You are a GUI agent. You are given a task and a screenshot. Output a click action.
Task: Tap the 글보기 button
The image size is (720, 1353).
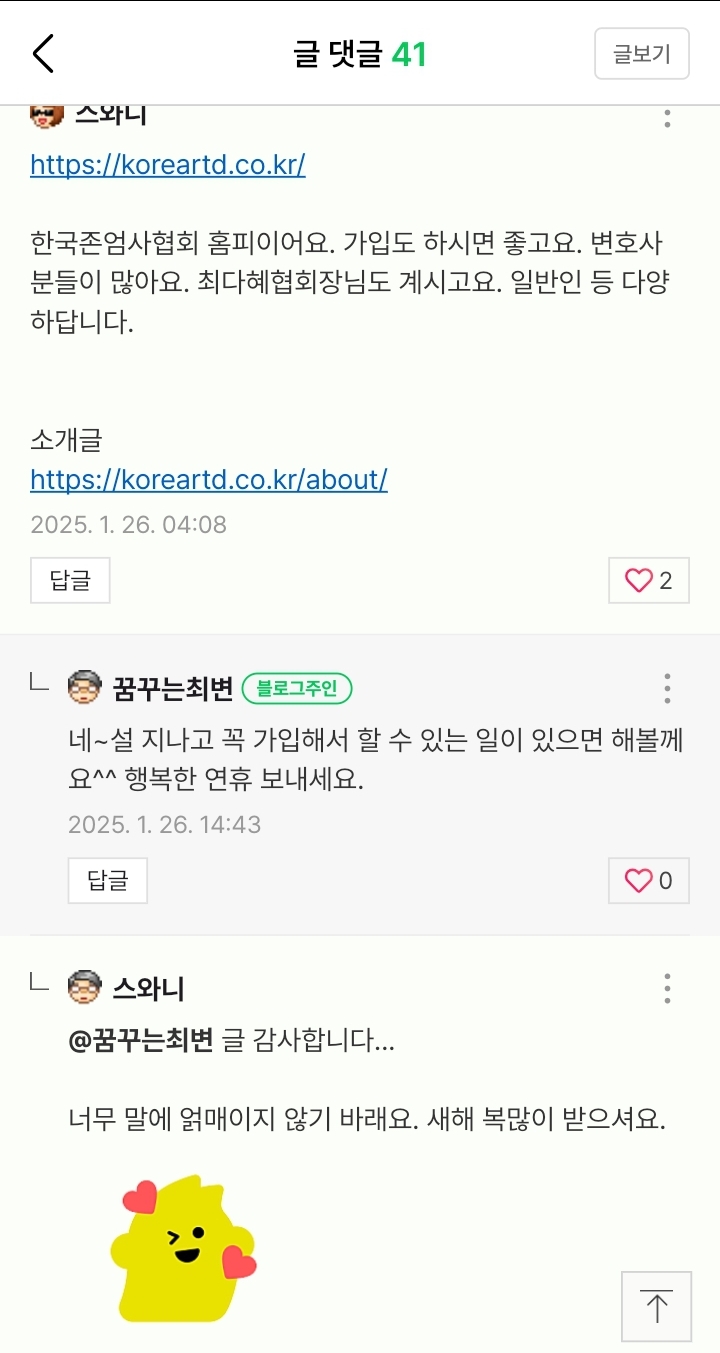642,54
